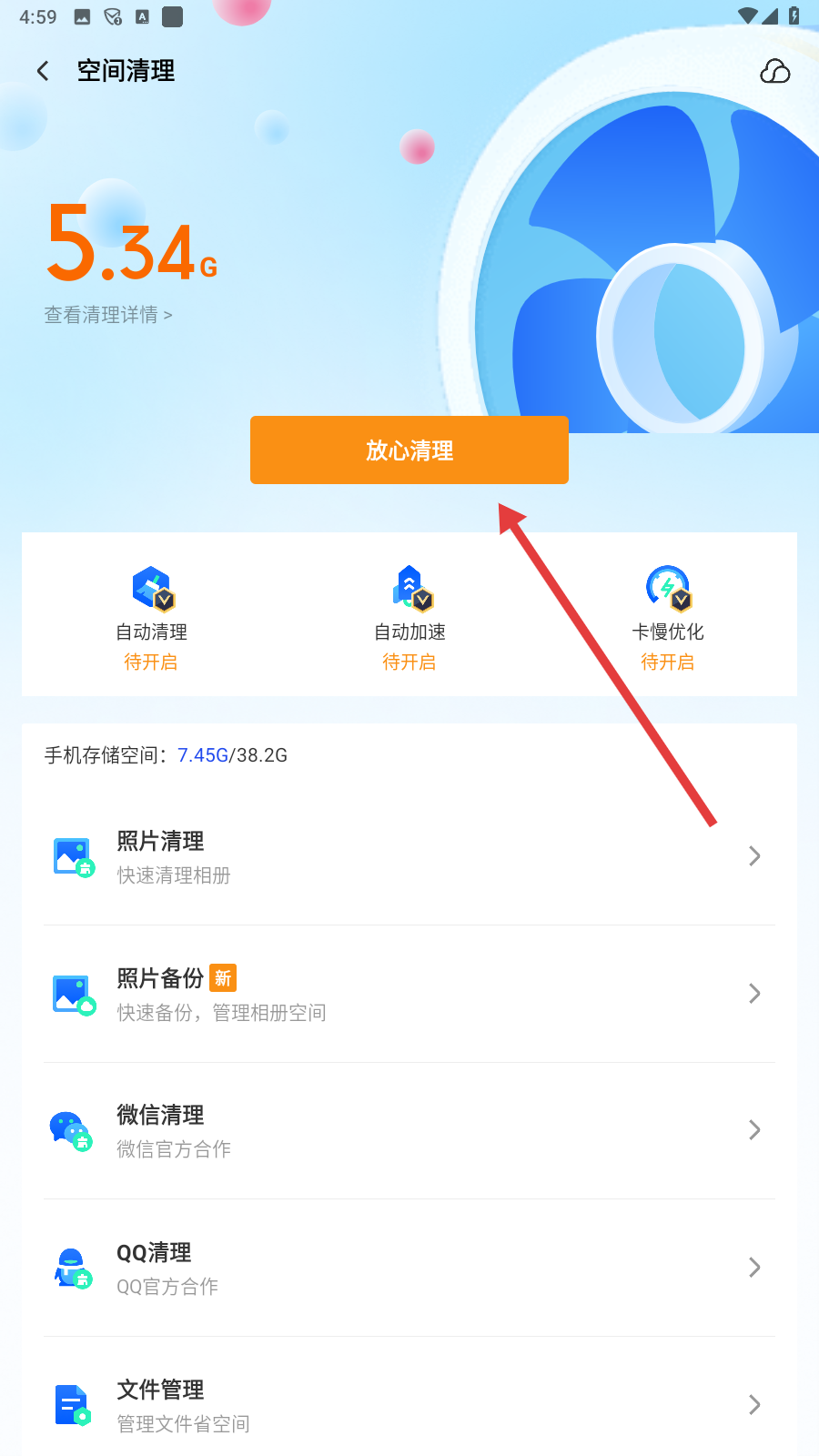This screenshot has height=1456, width=819.
Task: Open 照片备份 row
Action: [x=409, y=994]
